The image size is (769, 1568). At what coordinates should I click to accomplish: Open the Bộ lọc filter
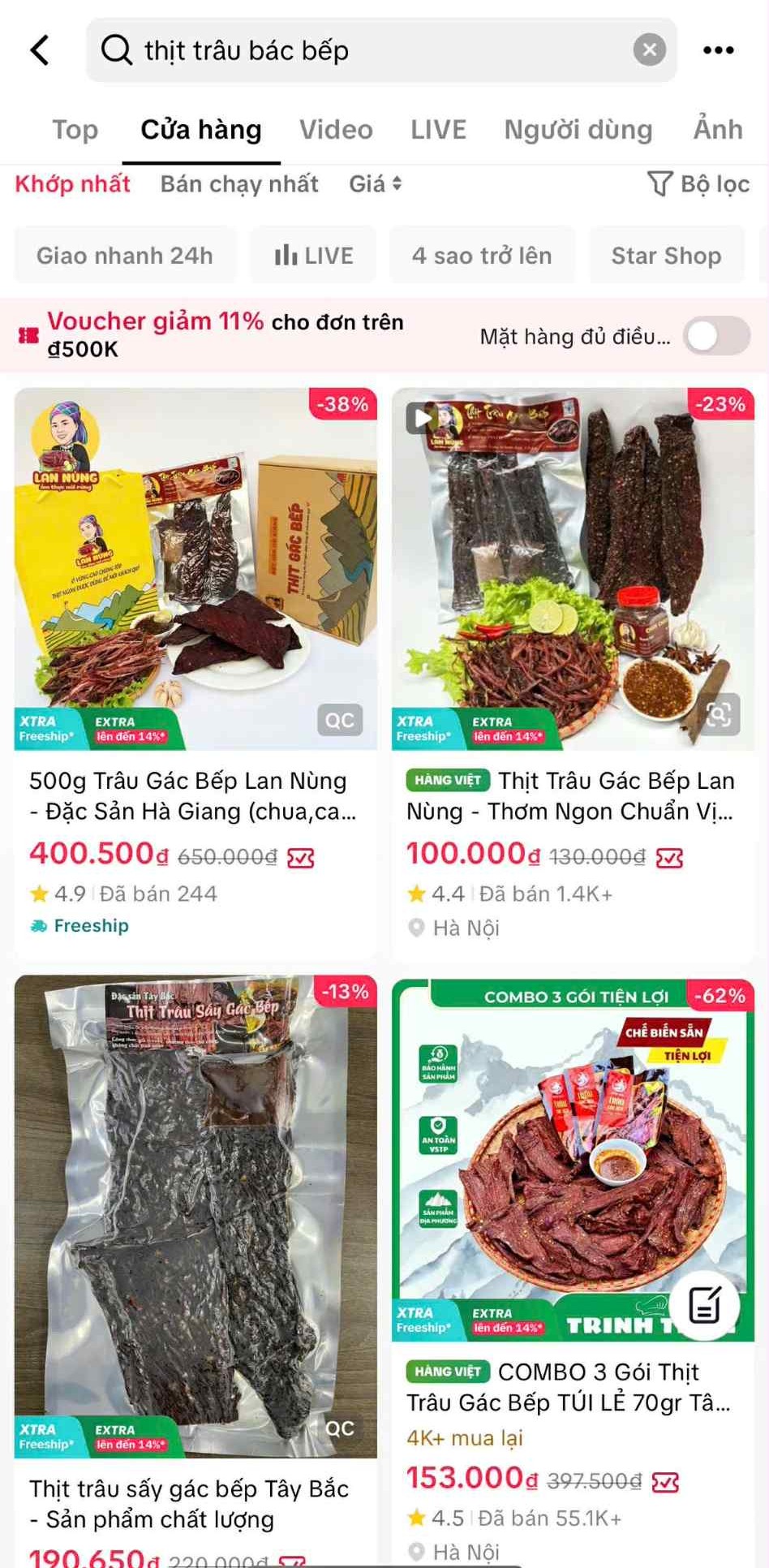[698, 184]
